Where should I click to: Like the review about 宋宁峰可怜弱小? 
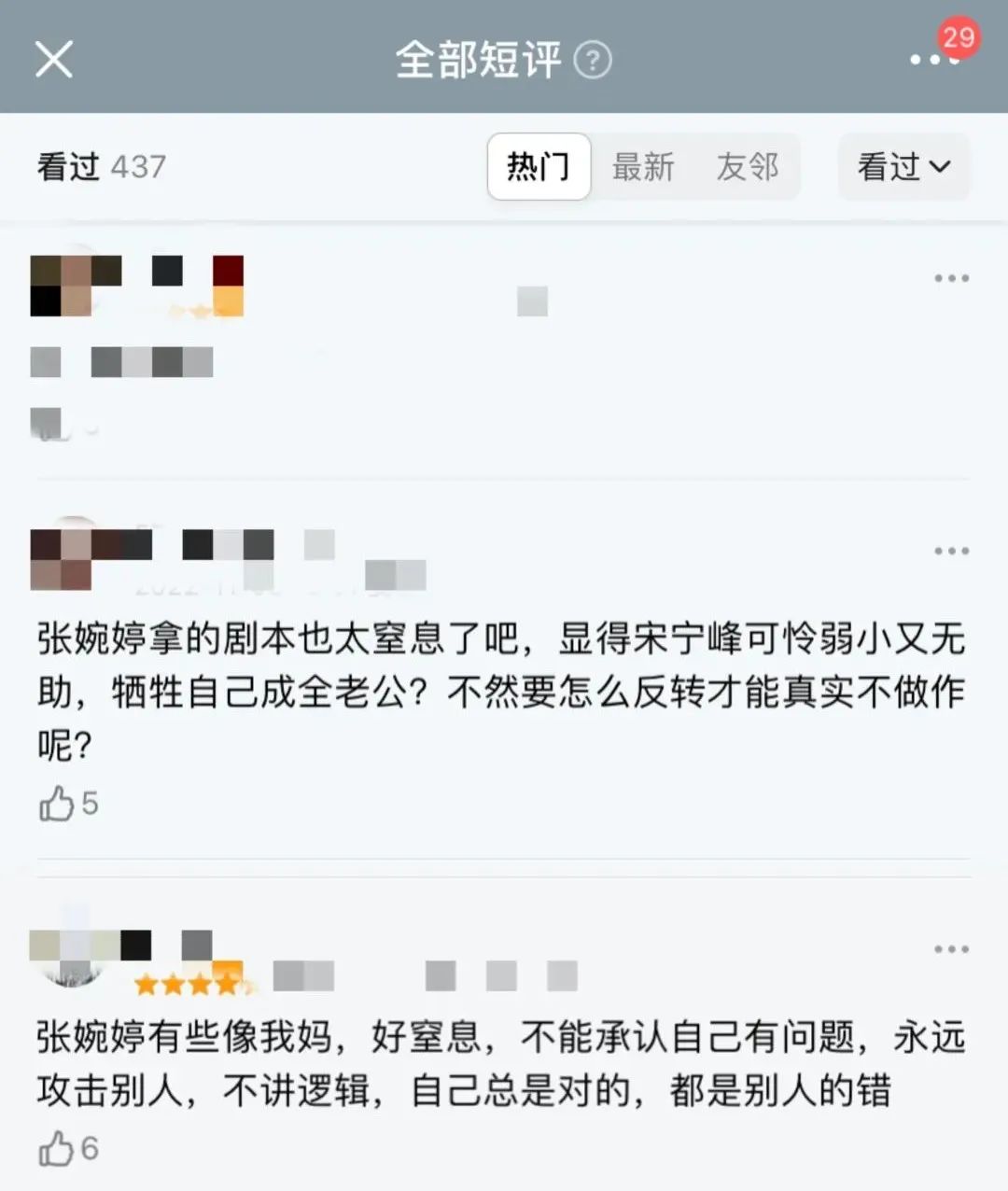click(x=57, y=804)
